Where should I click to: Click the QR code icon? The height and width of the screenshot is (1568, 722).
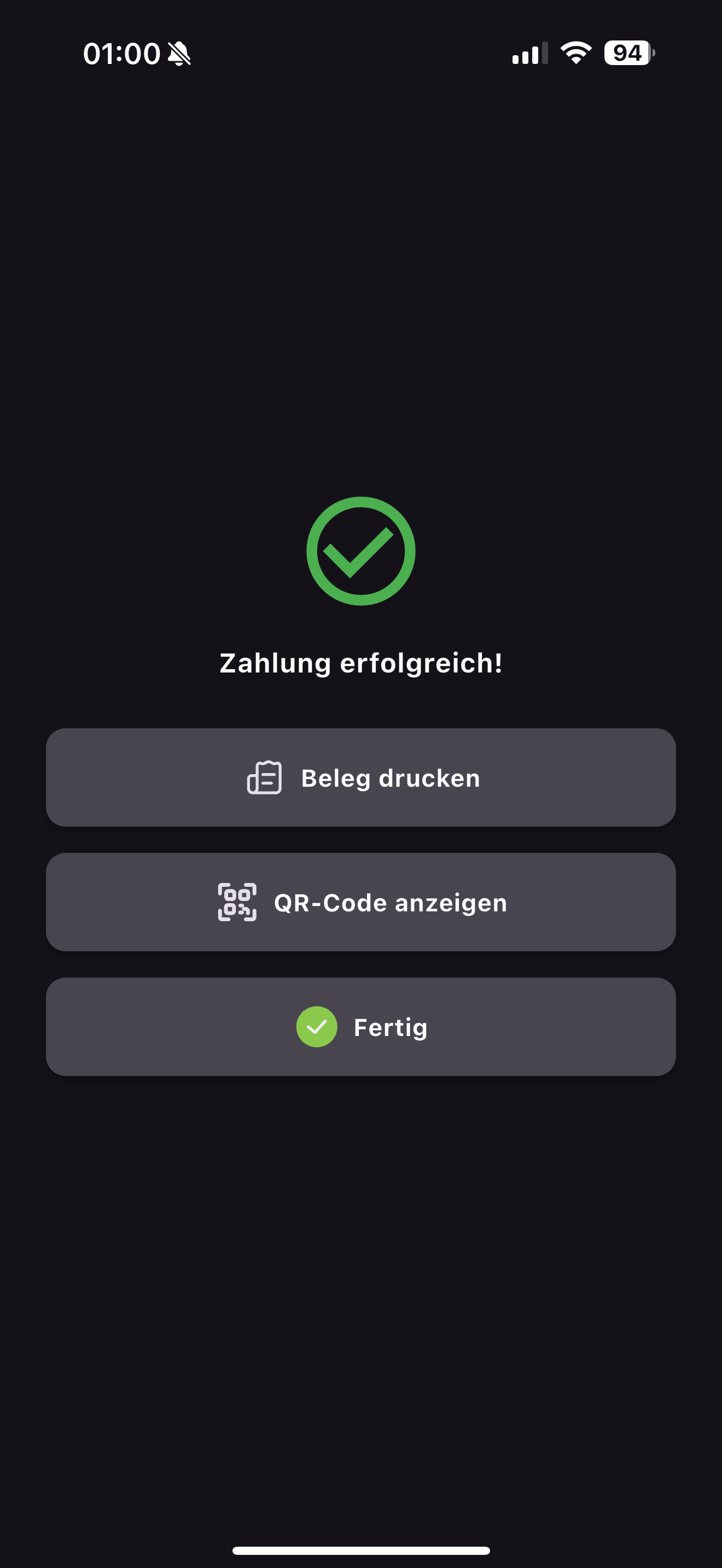237,903
